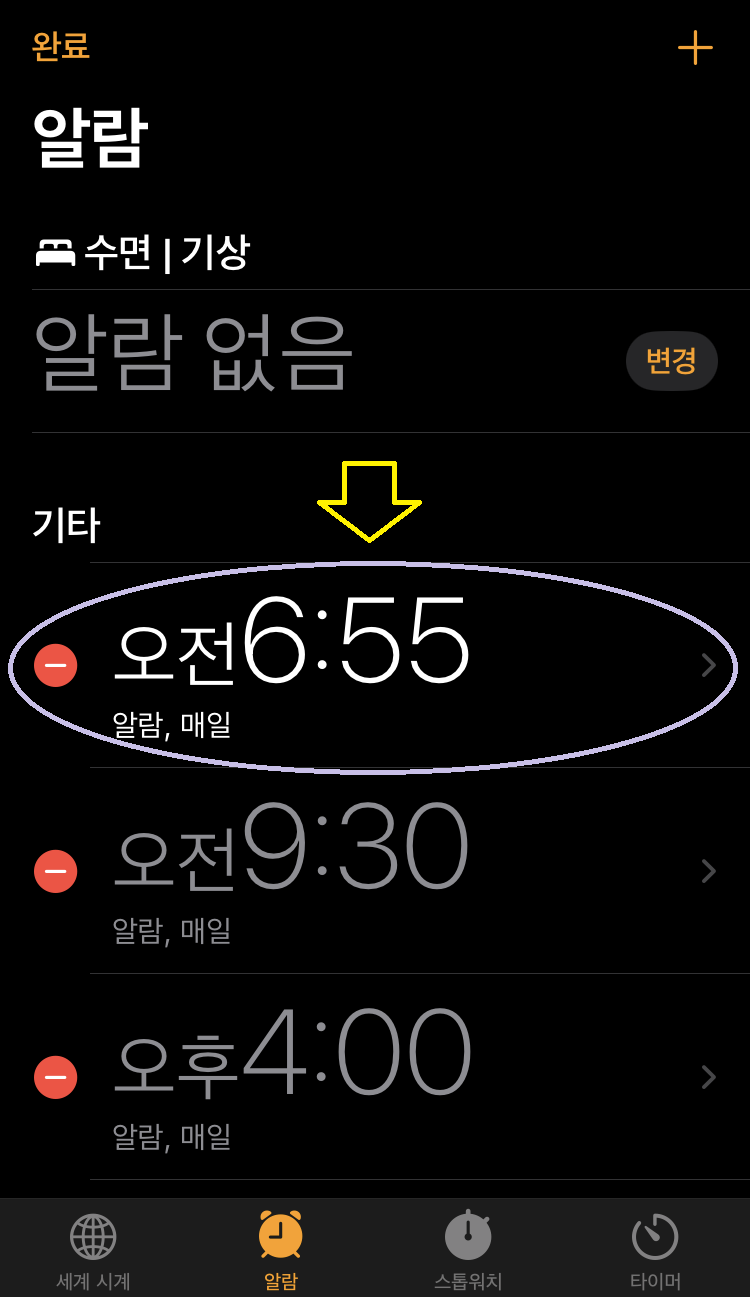Select the 알람 tab
The image size is (750, 1297).
281,1250
